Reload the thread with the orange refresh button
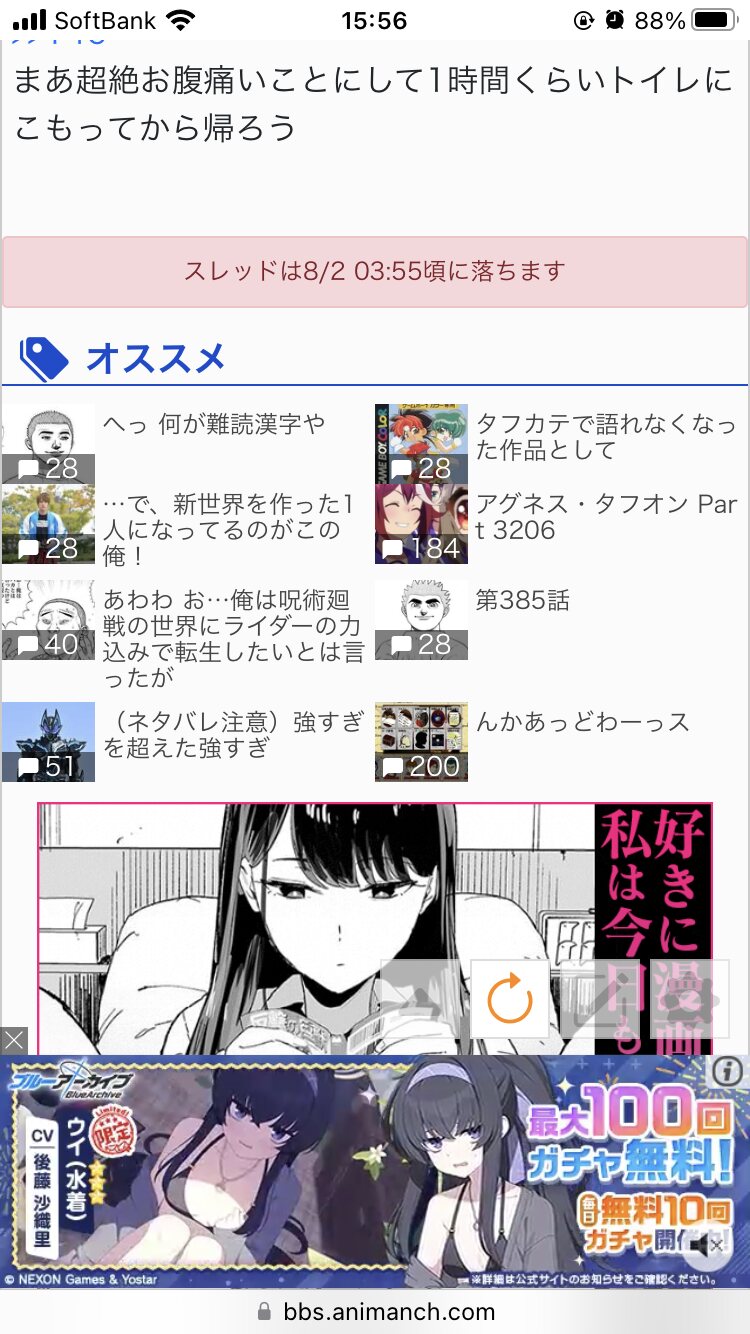750x1334 pixels. (510, 999)
